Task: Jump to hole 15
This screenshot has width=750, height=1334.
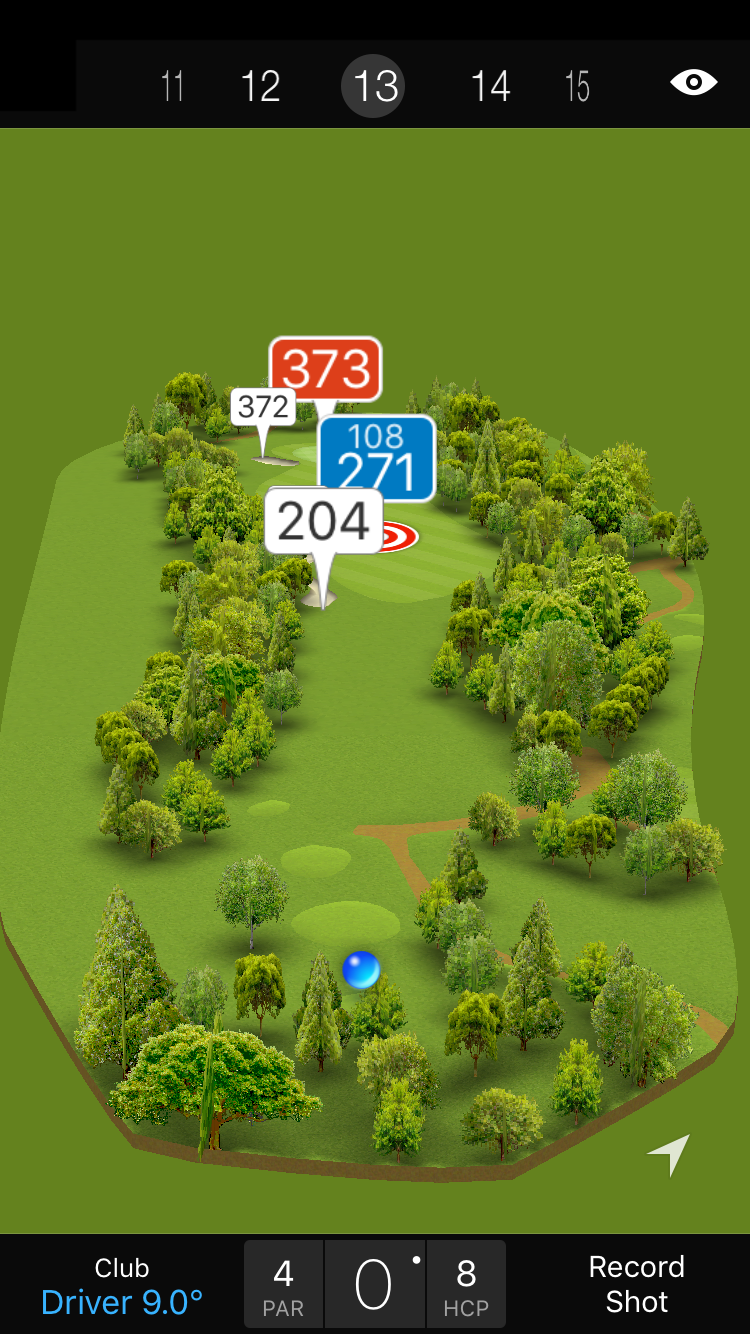Action: tap(577, 86)
